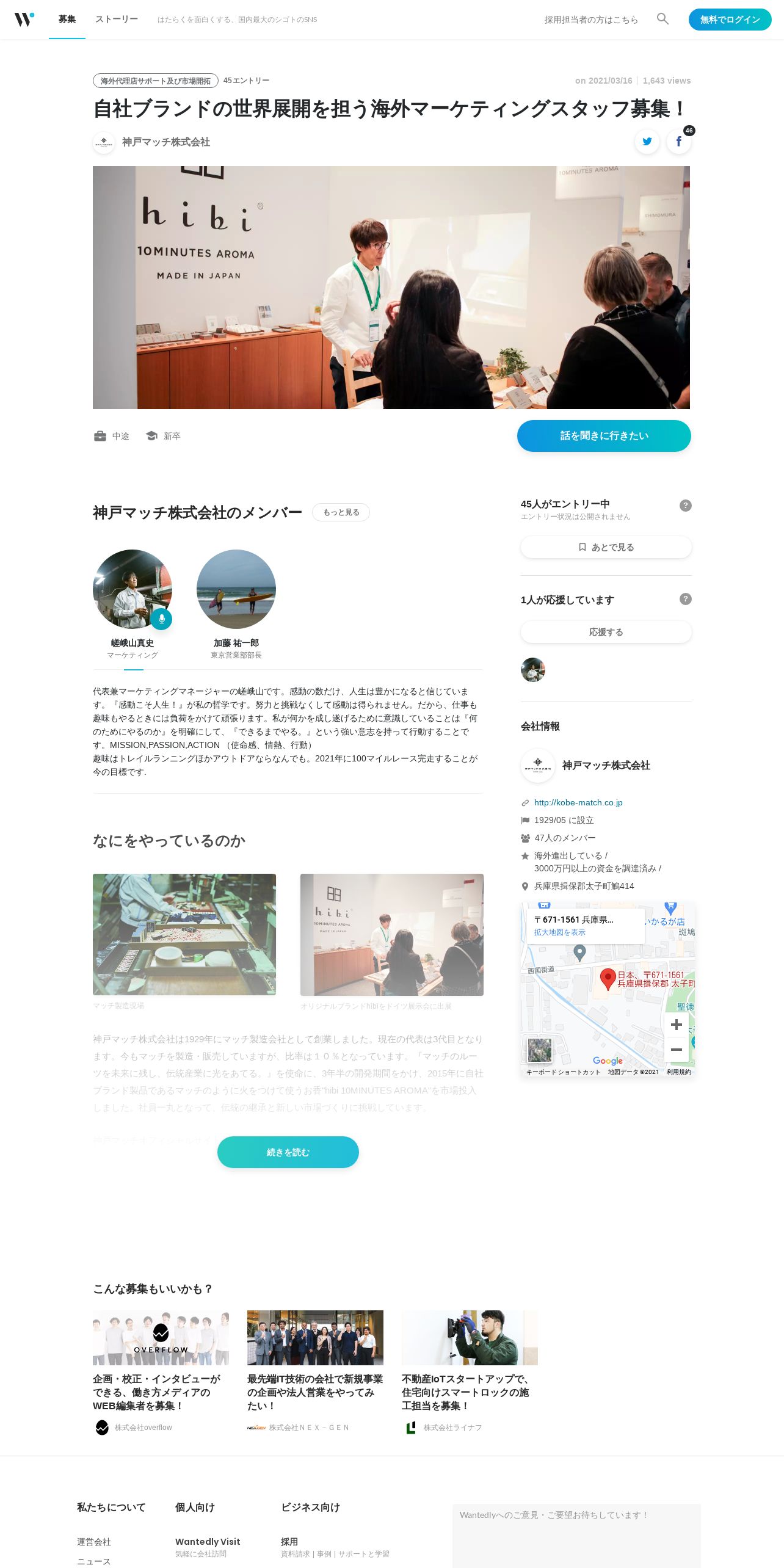Open the search magnifier icon

(x=662, y=19)
